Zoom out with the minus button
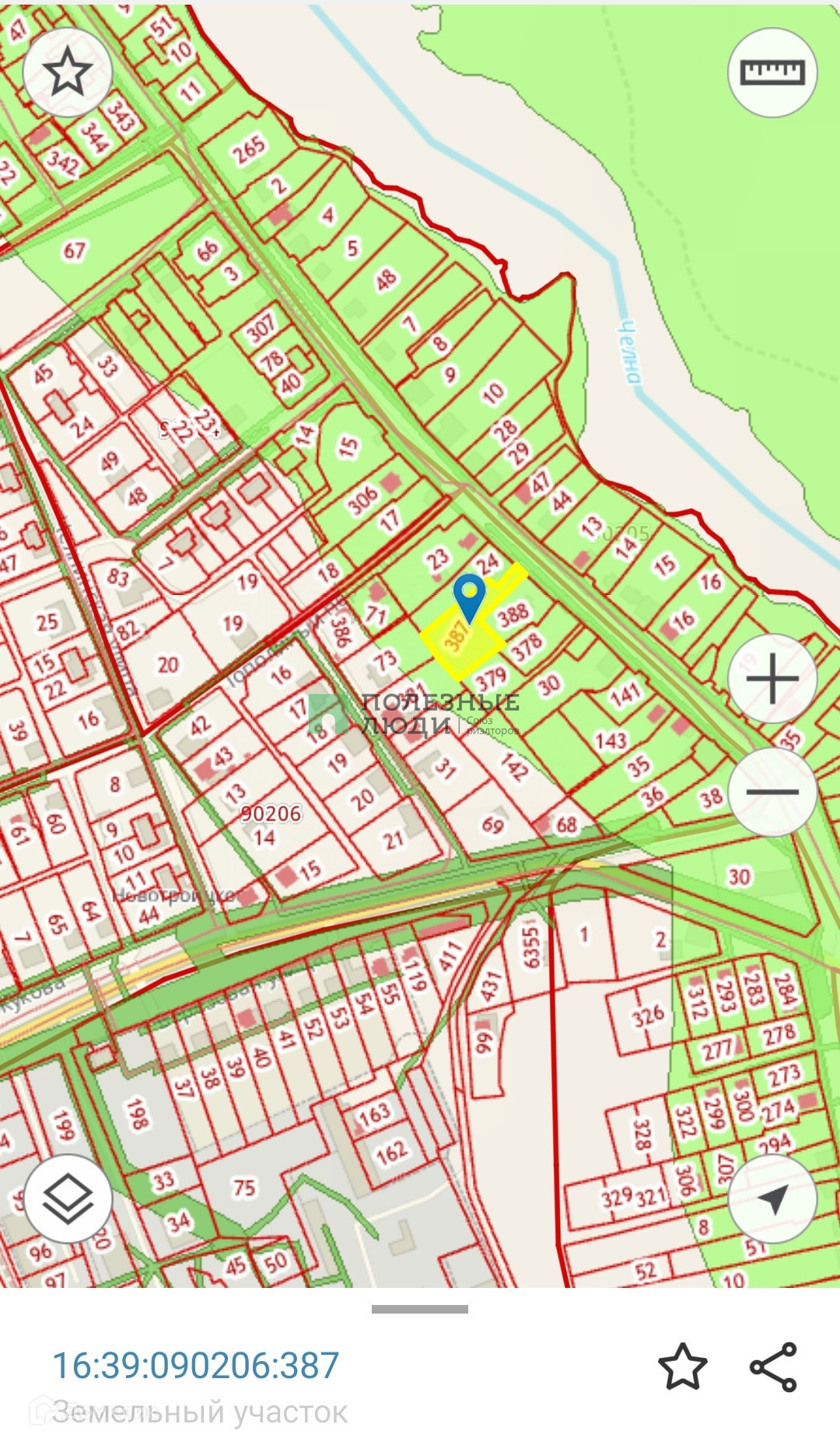Screen dimensions: 840x1445 (772, 792)
